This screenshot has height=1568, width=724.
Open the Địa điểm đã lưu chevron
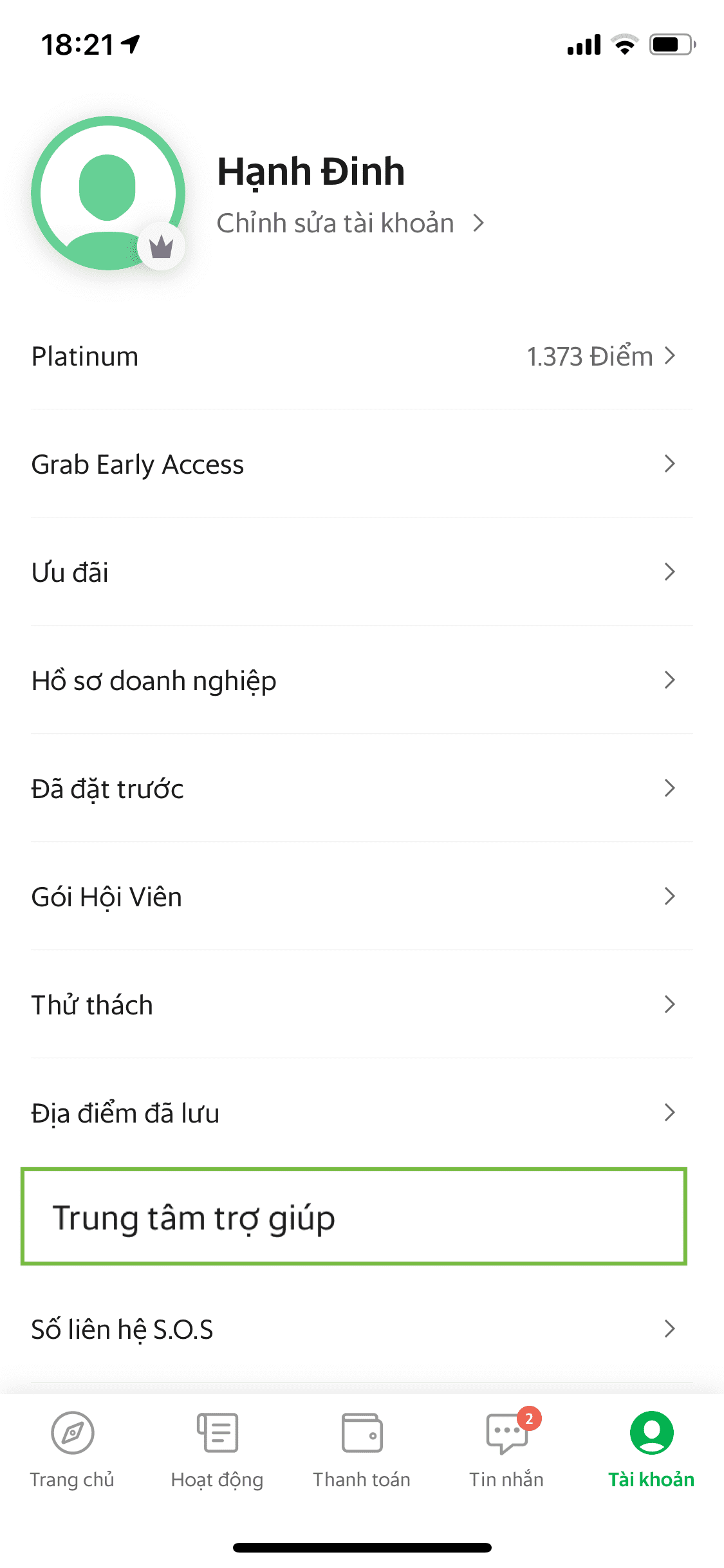[670, 1112]
